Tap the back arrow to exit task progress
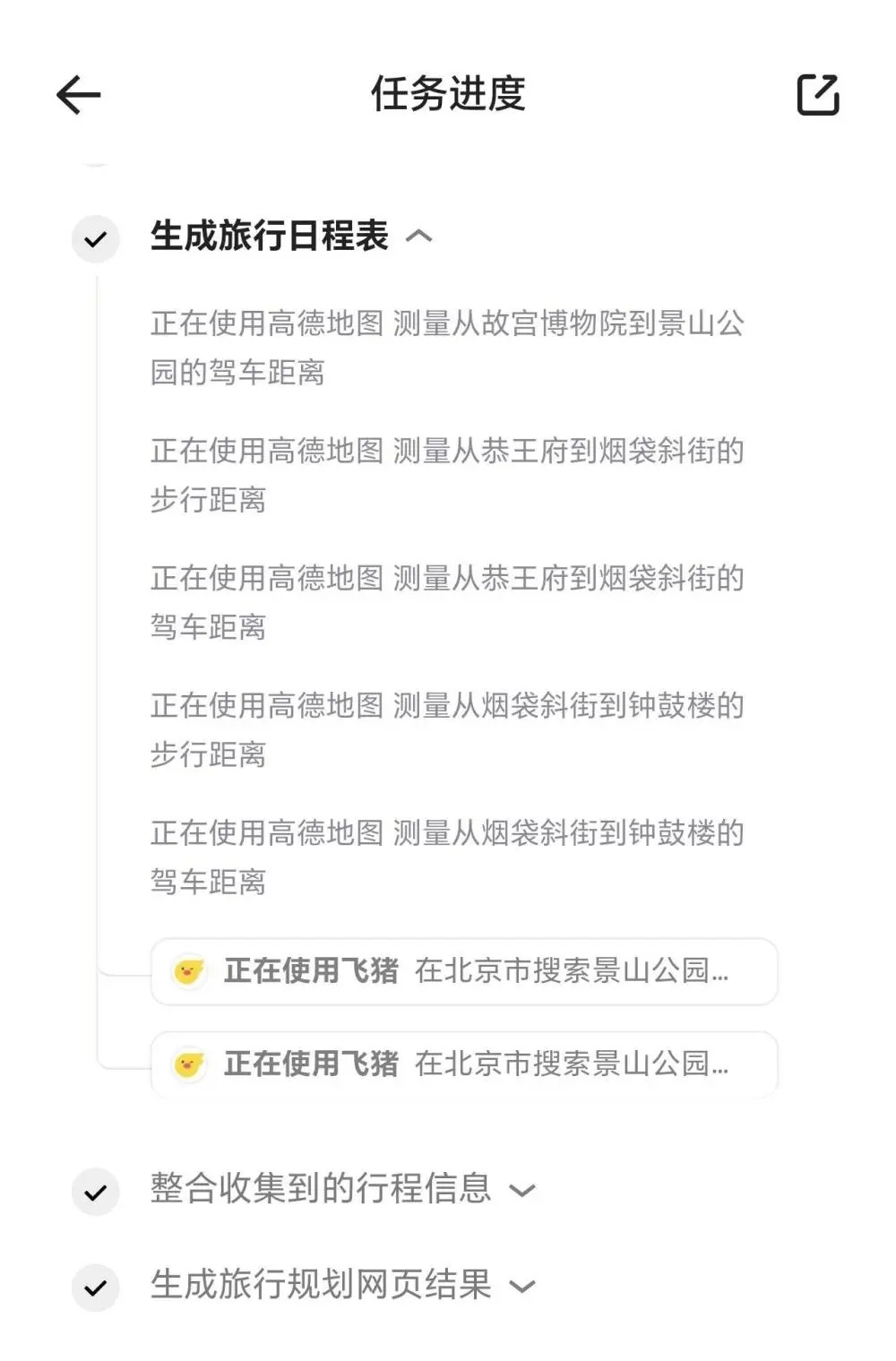Image resolution: width=896 pixels, height=1361 pixels. [77, 93]
